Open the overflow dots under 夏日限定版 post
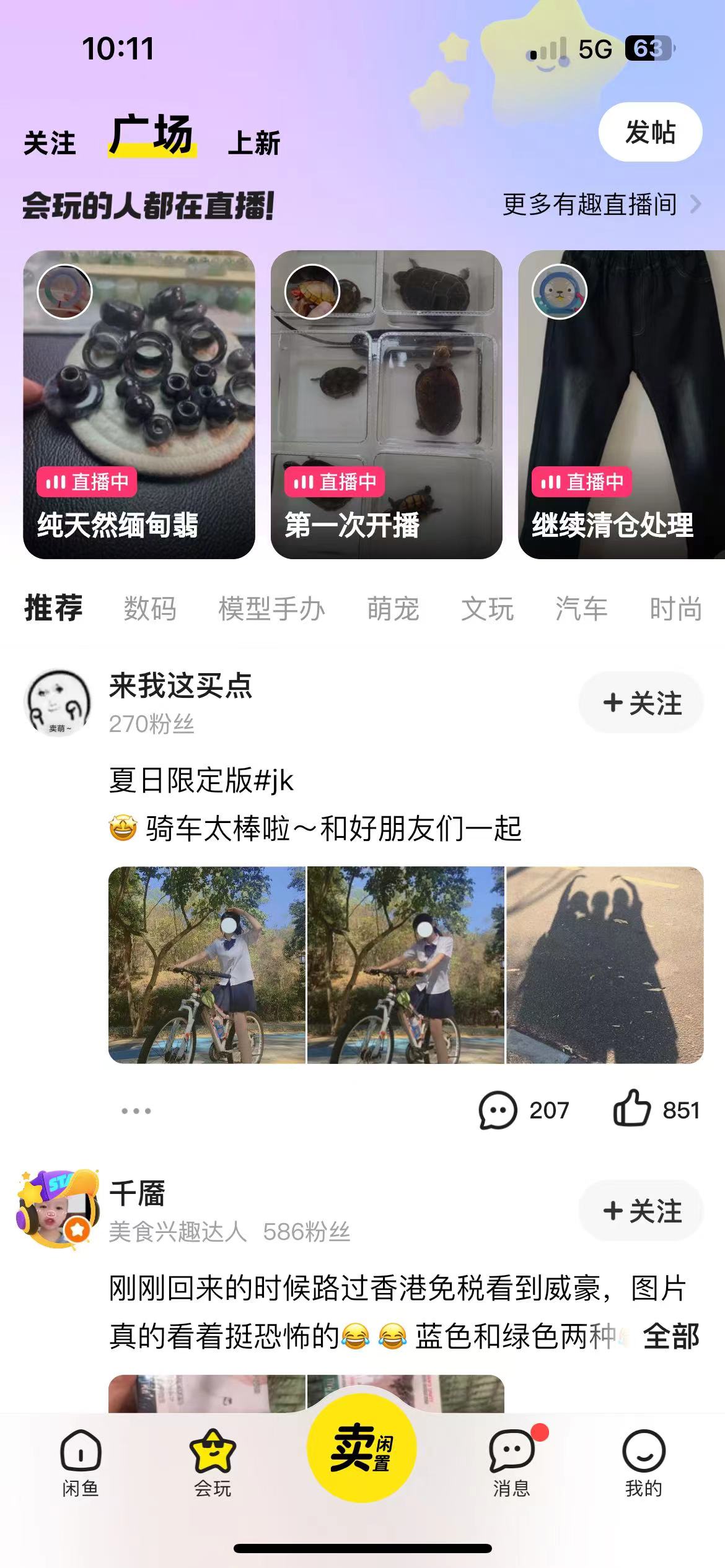Image resolution: width=725 pixels, height=1568 pixels. point(136,1110)
